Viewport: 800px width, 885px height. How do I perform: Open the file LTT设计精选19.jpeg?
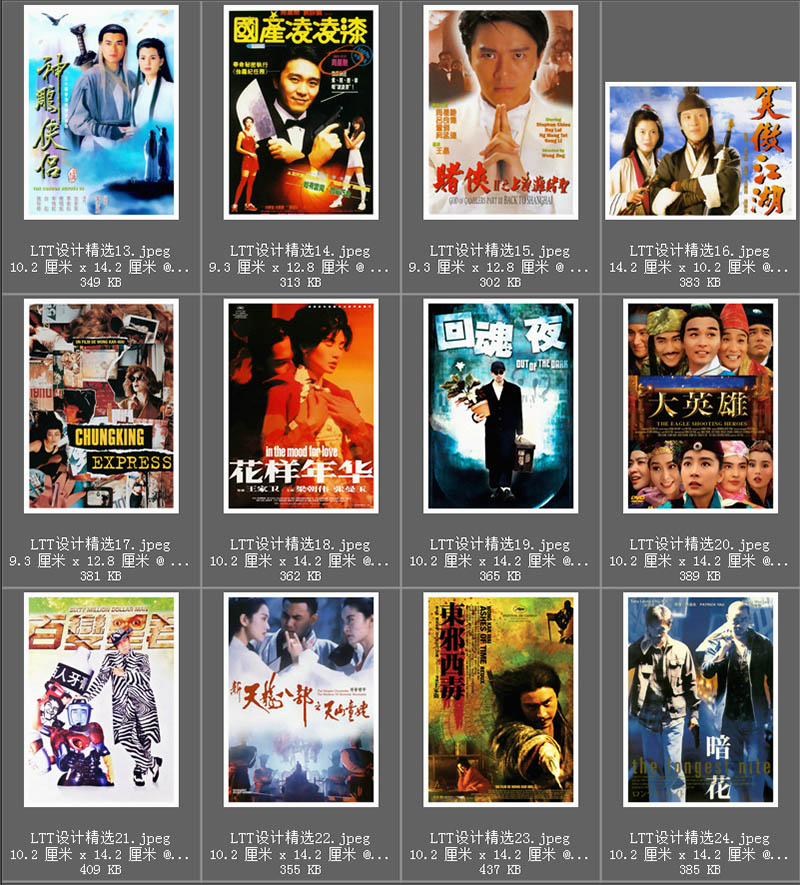(500, 406)
